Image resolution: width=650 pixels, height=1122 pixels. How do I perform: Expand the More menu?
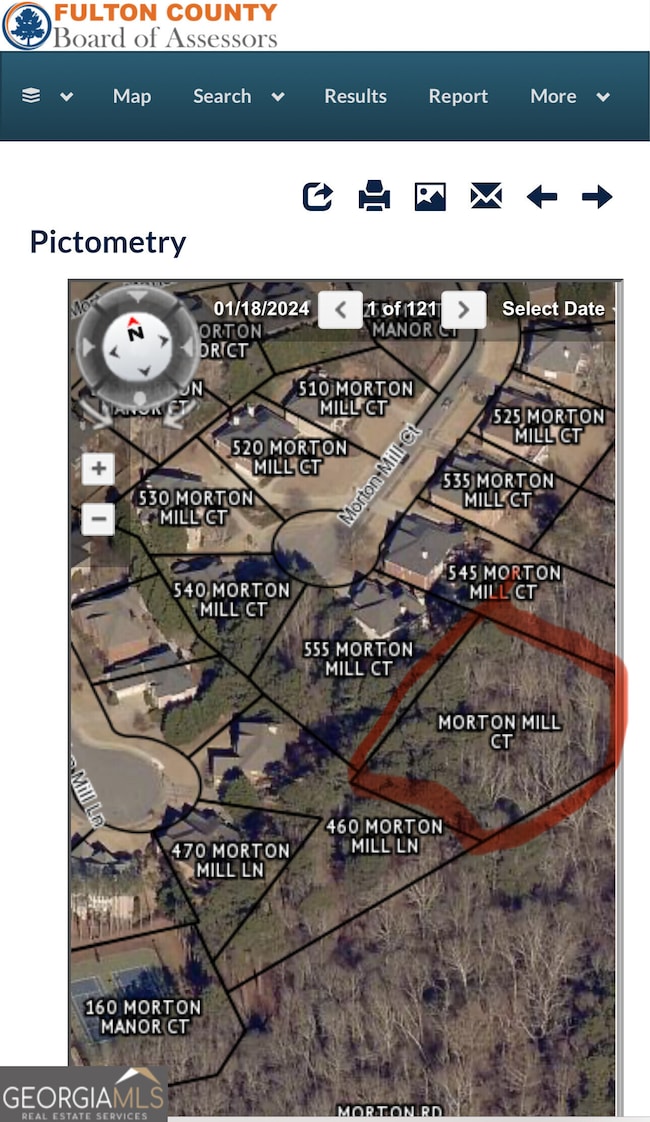569,96
